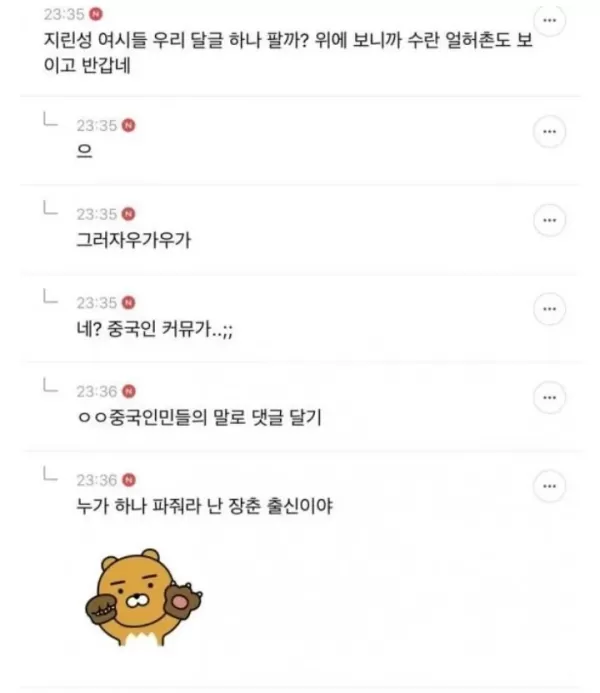This screenshot has height=693, width=600.
Task: Open more options for the 중국인 커뮤가 reply
Action: point(549,308)
